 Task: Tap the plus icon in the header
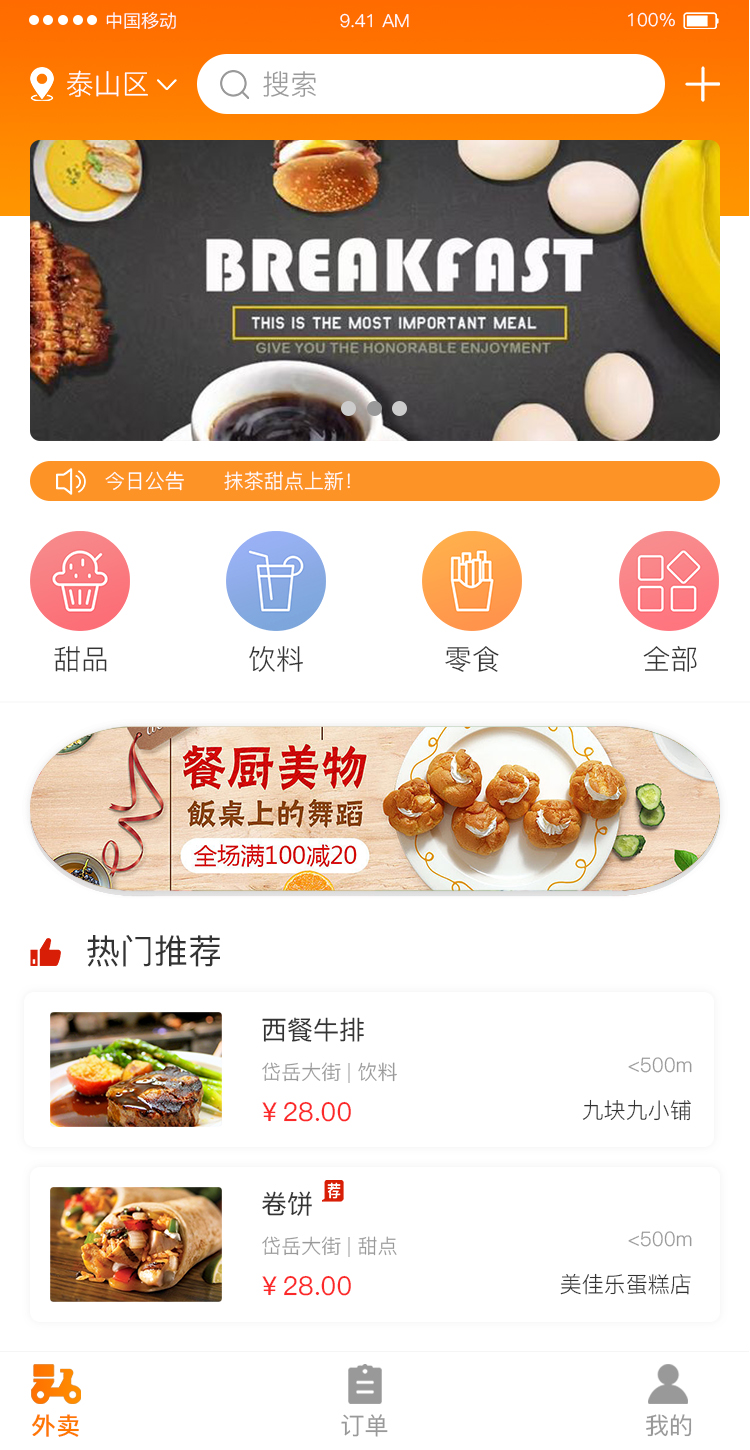point(702,85)
